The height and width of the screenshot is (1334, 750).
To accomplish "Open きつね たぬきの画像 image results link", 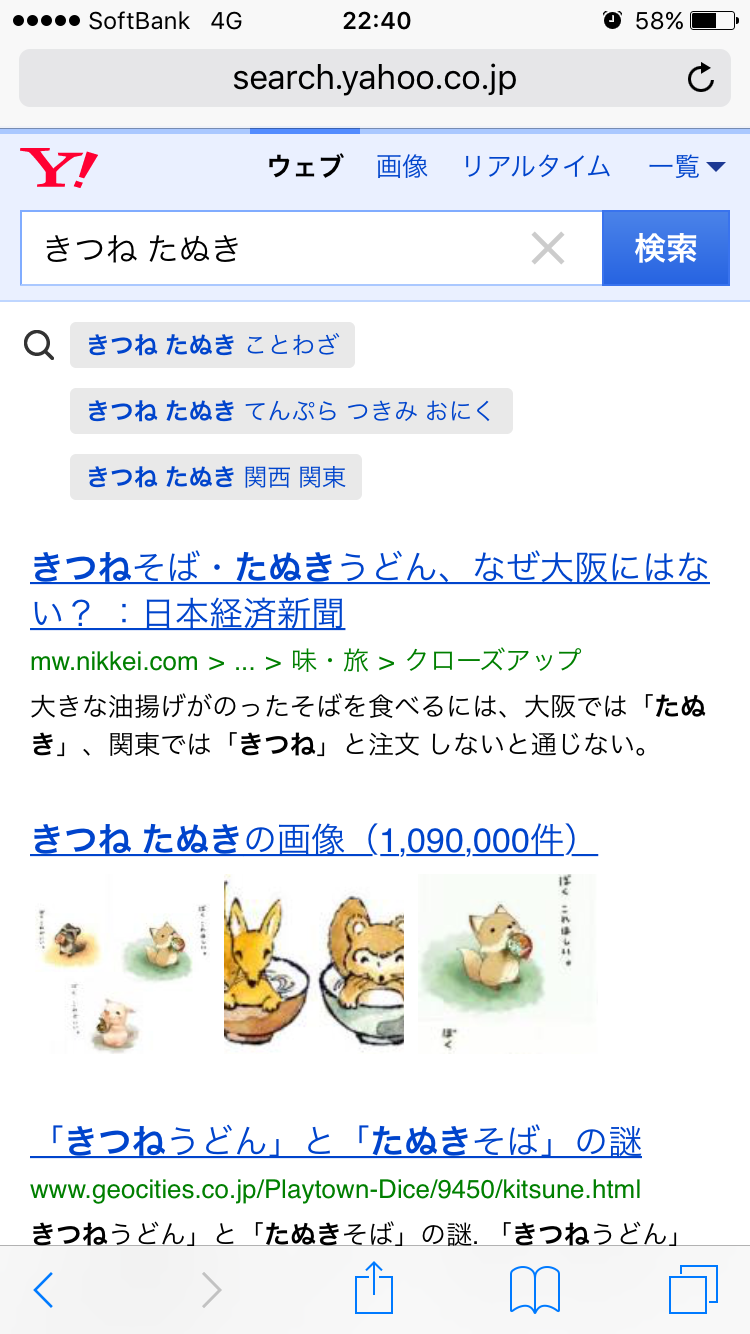I will pos(313,838).
